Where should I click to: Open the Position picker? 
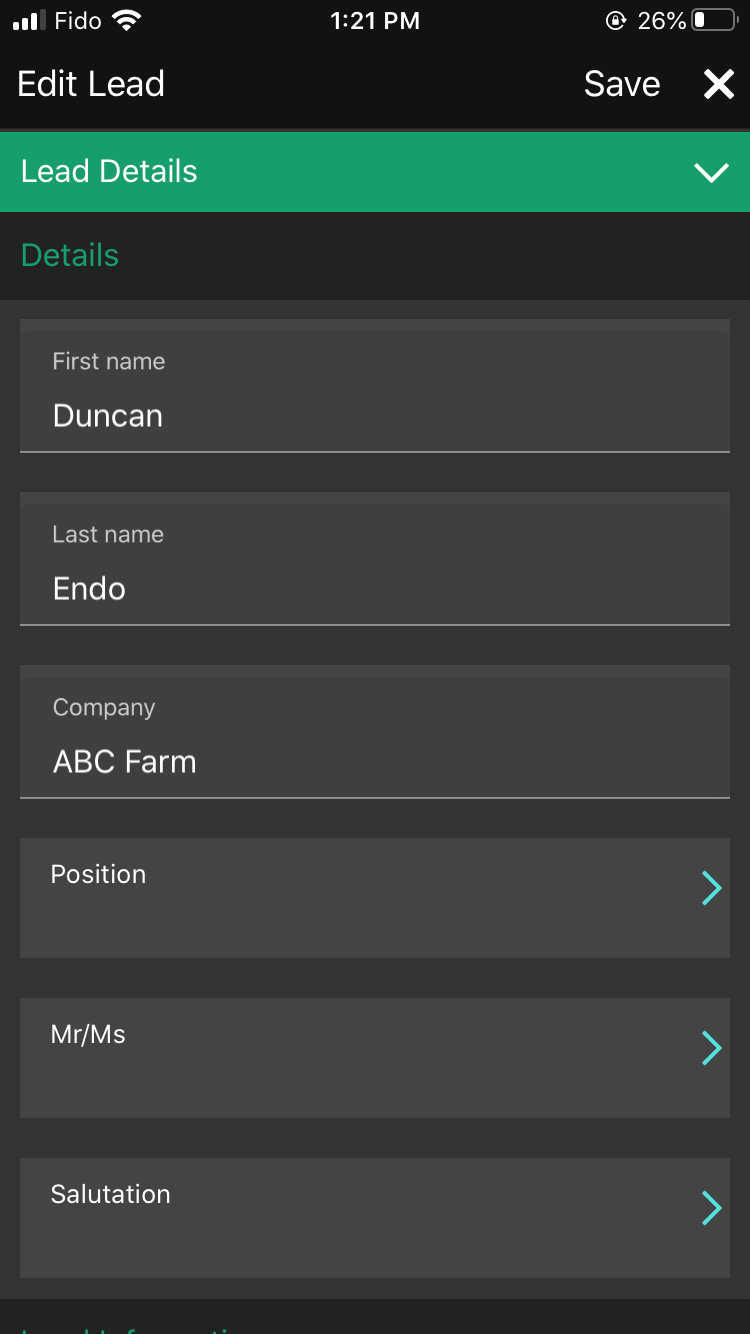pyautogui.click(x=375, y=898)
